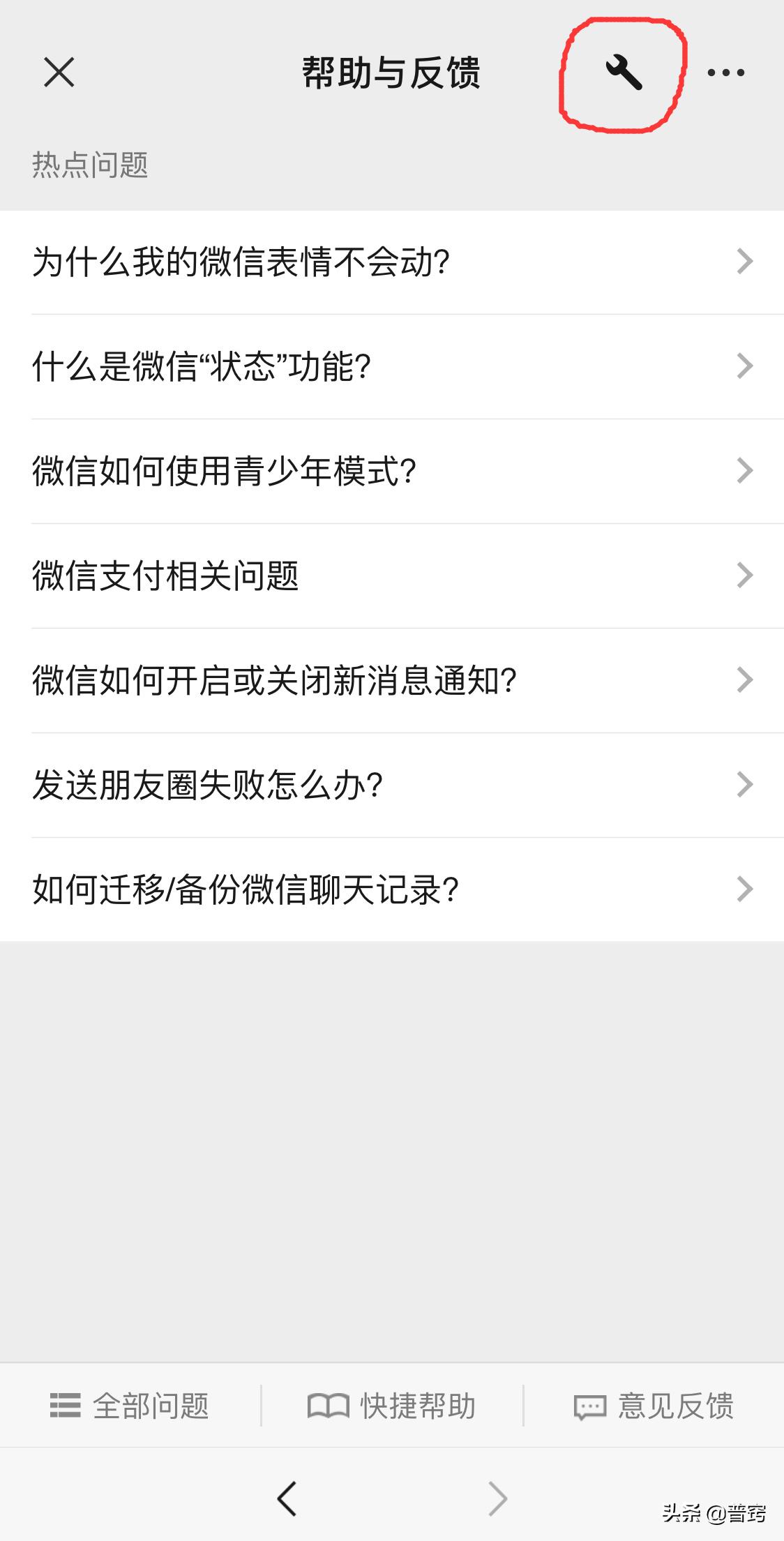Image resolution: width=784 pixels, height=1541 pixels.
Task: Expand the chevron for Moments posting failure
Action: [745, 784]
